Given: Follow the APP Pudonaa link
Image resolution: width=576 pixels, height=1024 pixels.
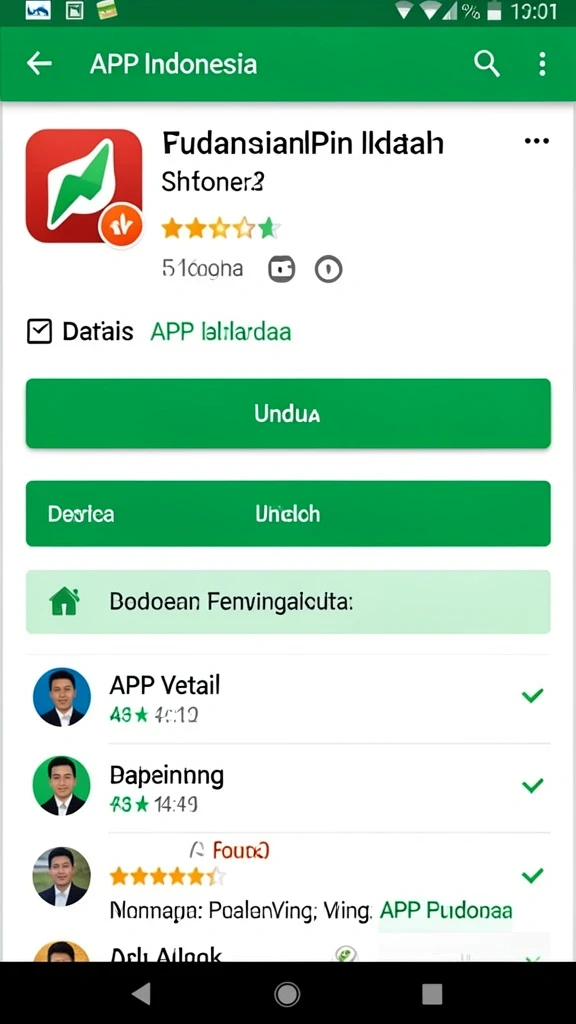Looking at the screenshot, I should coord(446,910).
